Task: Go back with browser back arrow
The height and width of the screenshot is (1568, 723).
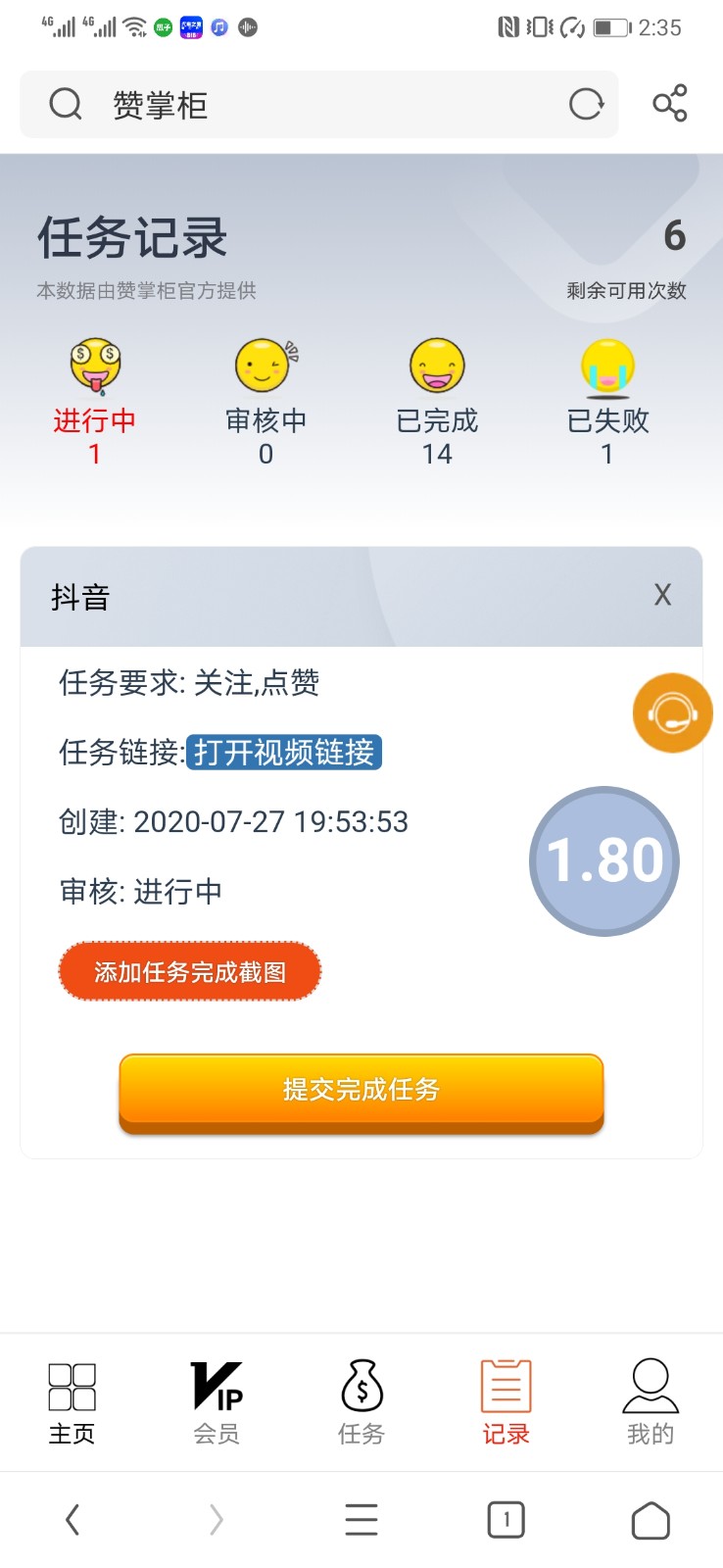Action: click(72, 1520)
